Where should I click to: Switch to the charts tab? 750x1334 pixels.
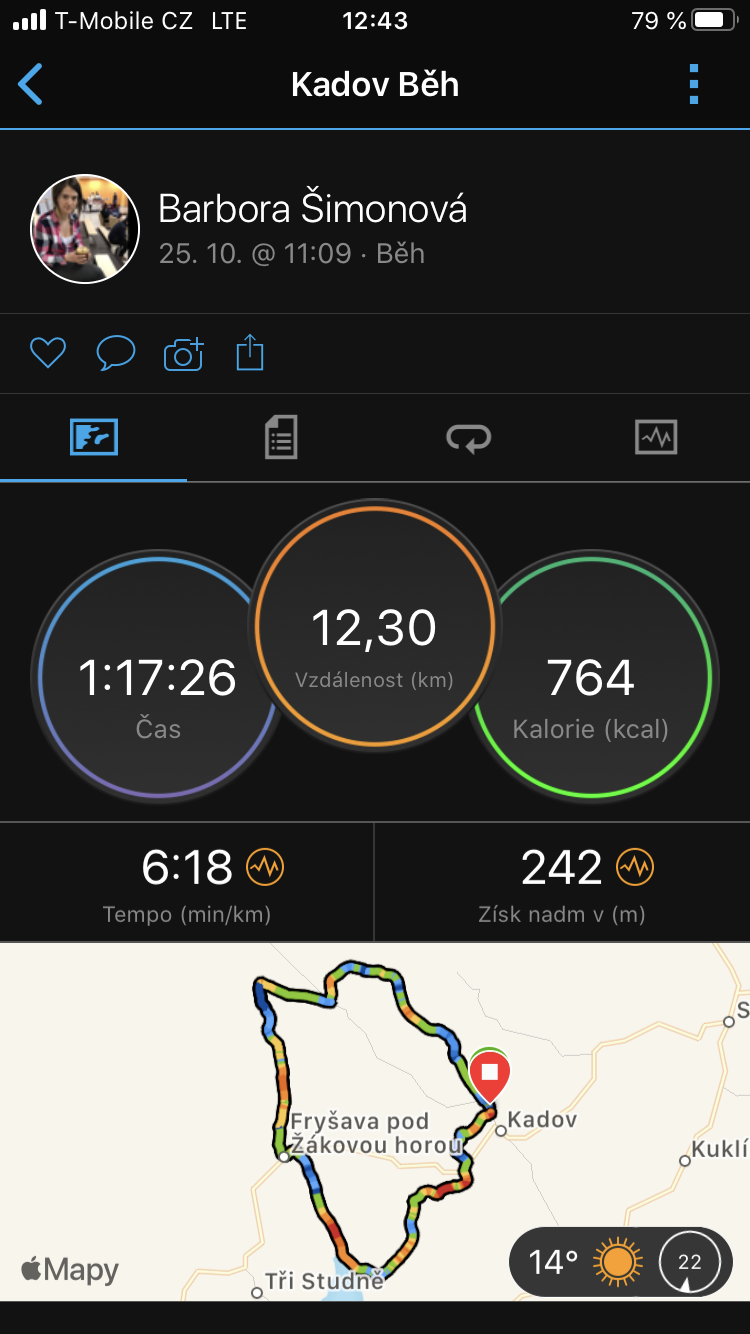click(x=656, y=437)
